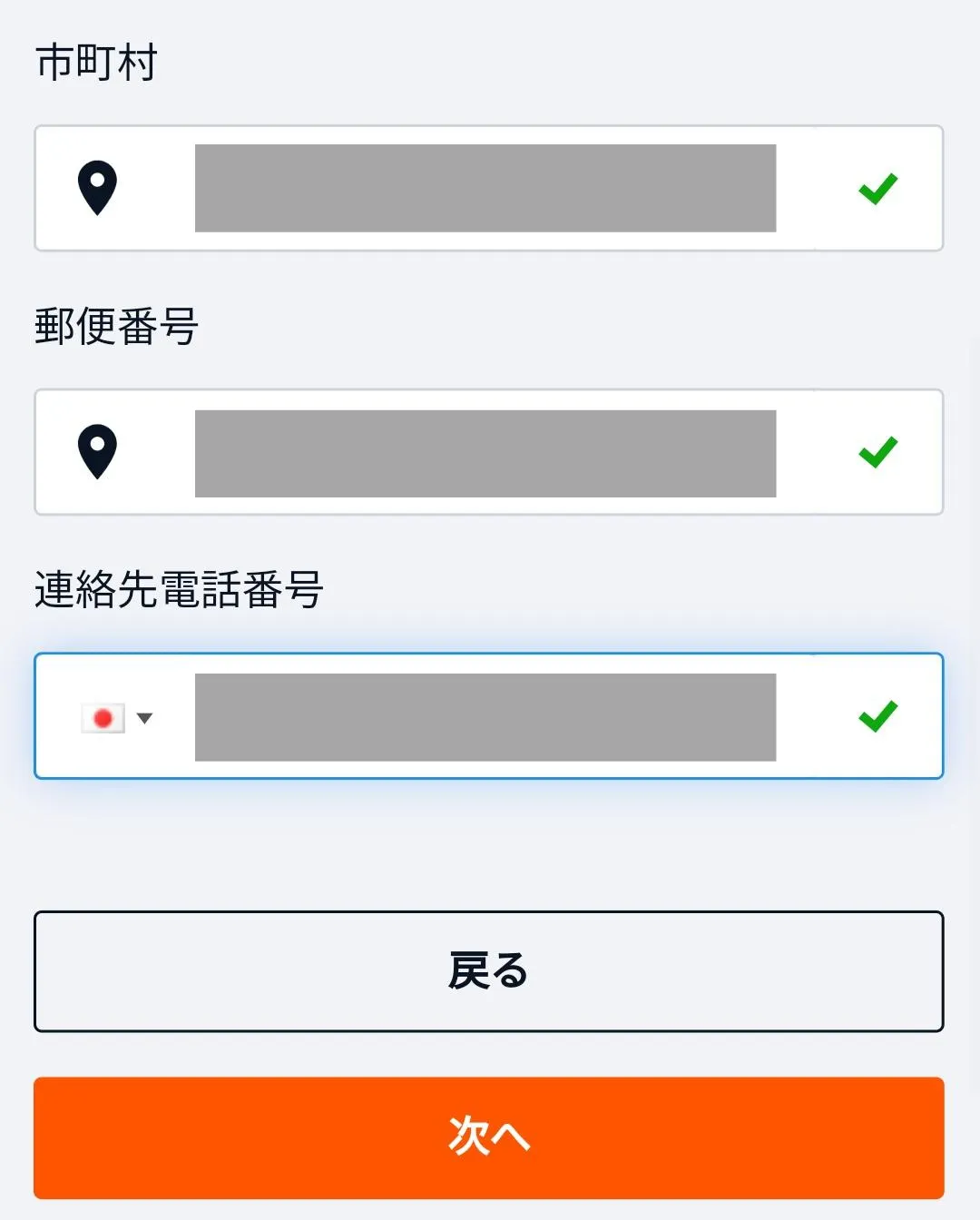Open the Japan flag country code dropdown
This screenshot has height=1220, width=980.
[x=117, y=718]
